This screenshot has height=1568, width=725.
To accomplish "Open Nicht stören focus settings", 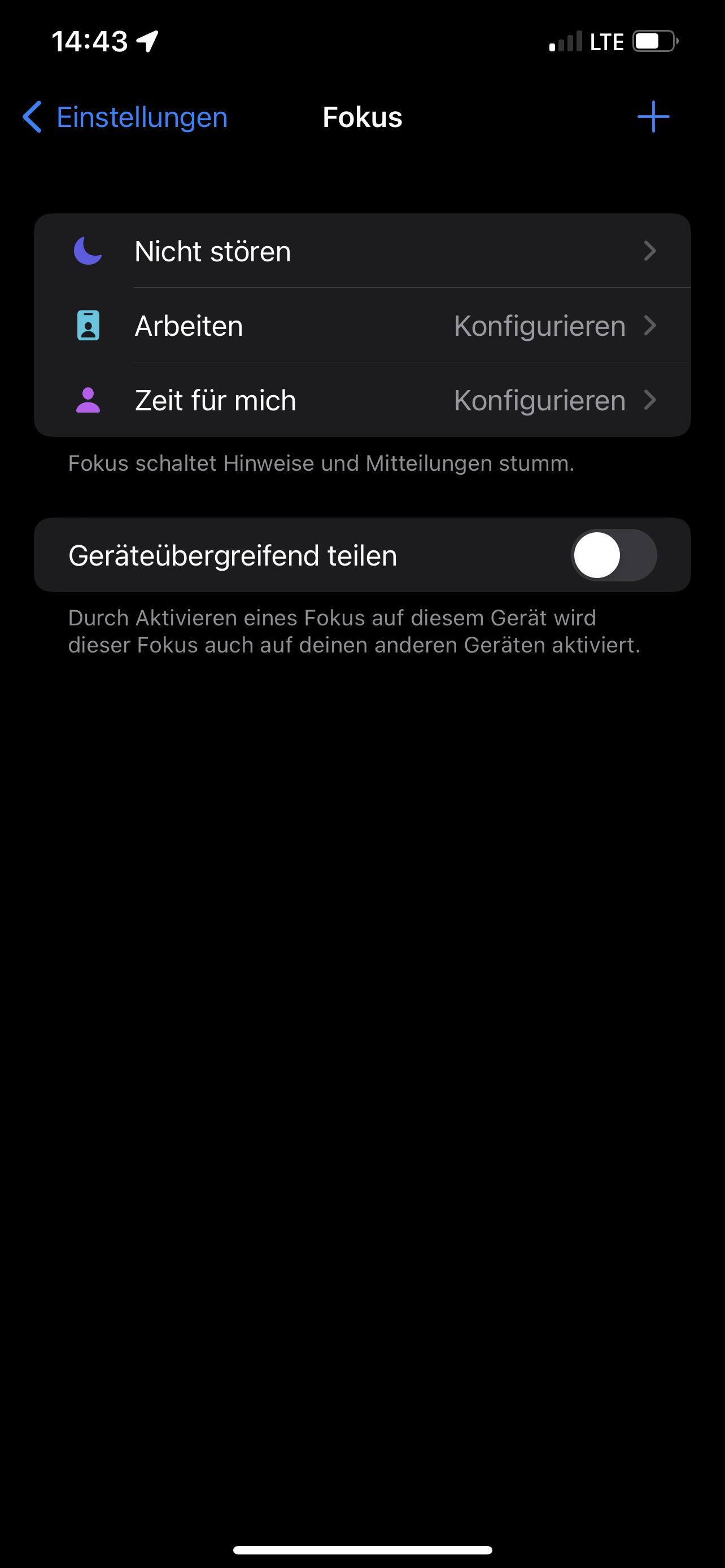I will [362, 251].
